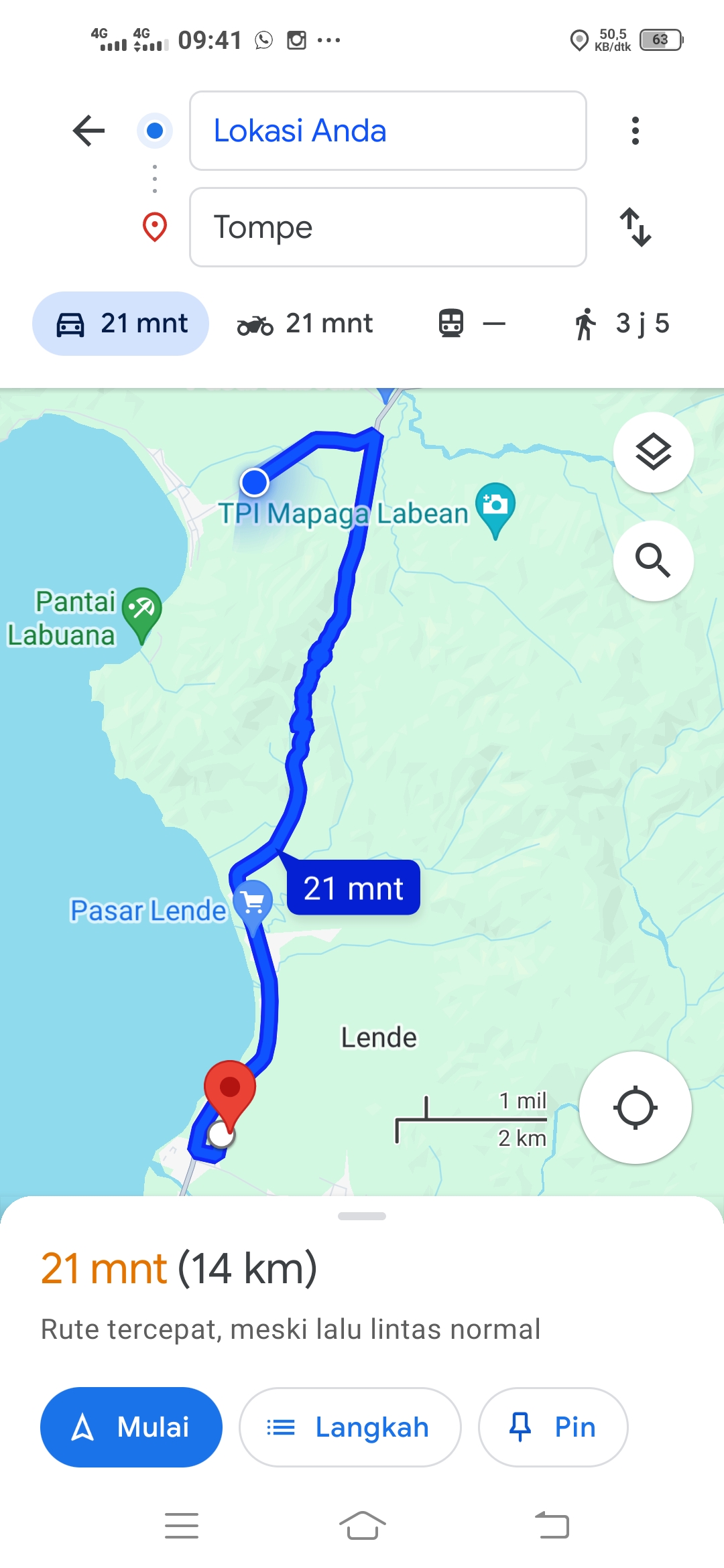Screen dimensions: 724x1568
Task: Edit the Lokasi Anda starting point field
Action: click(x=387, y=131)
